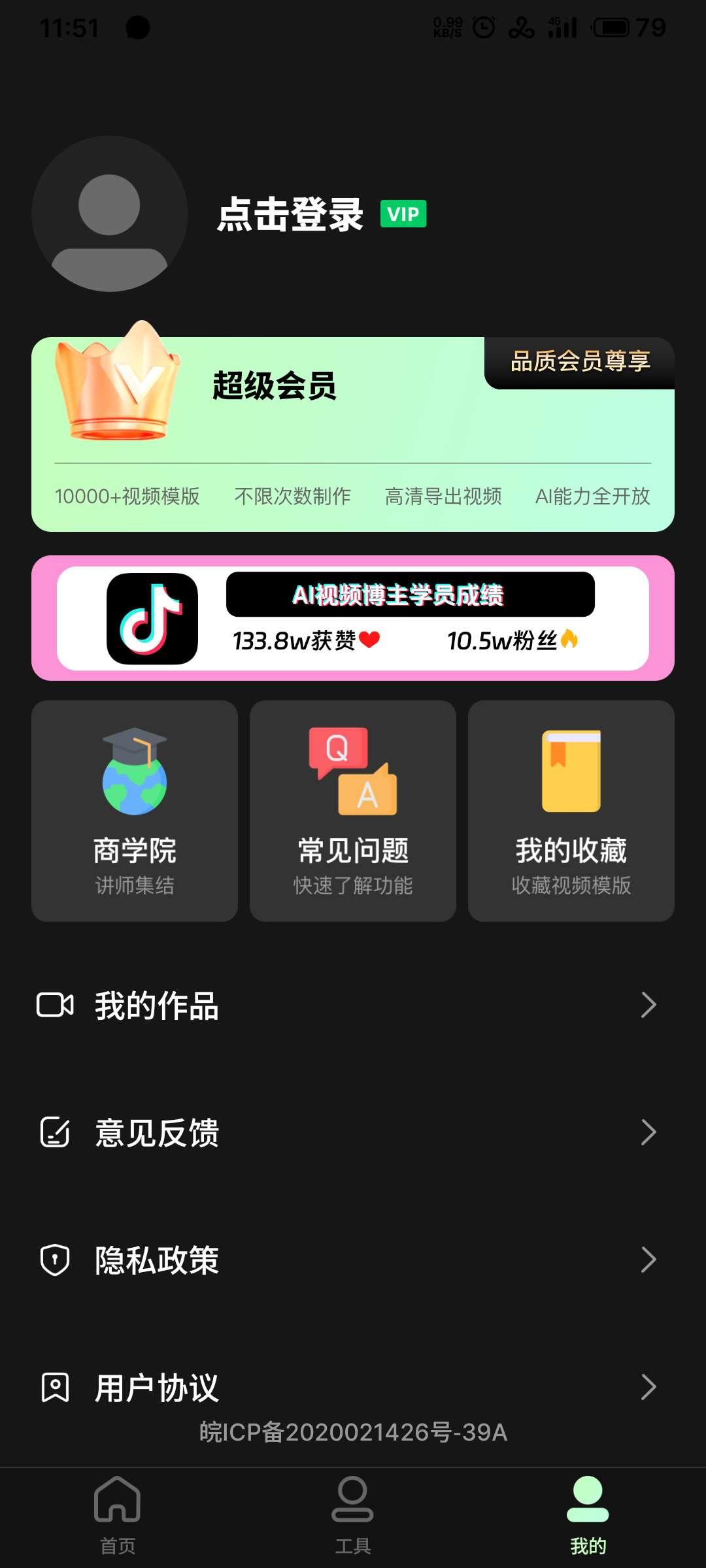This screenshot has width=706, height=1568.
Task: Open 意见反馈 using its arrow
Action: click(648, 1133)
